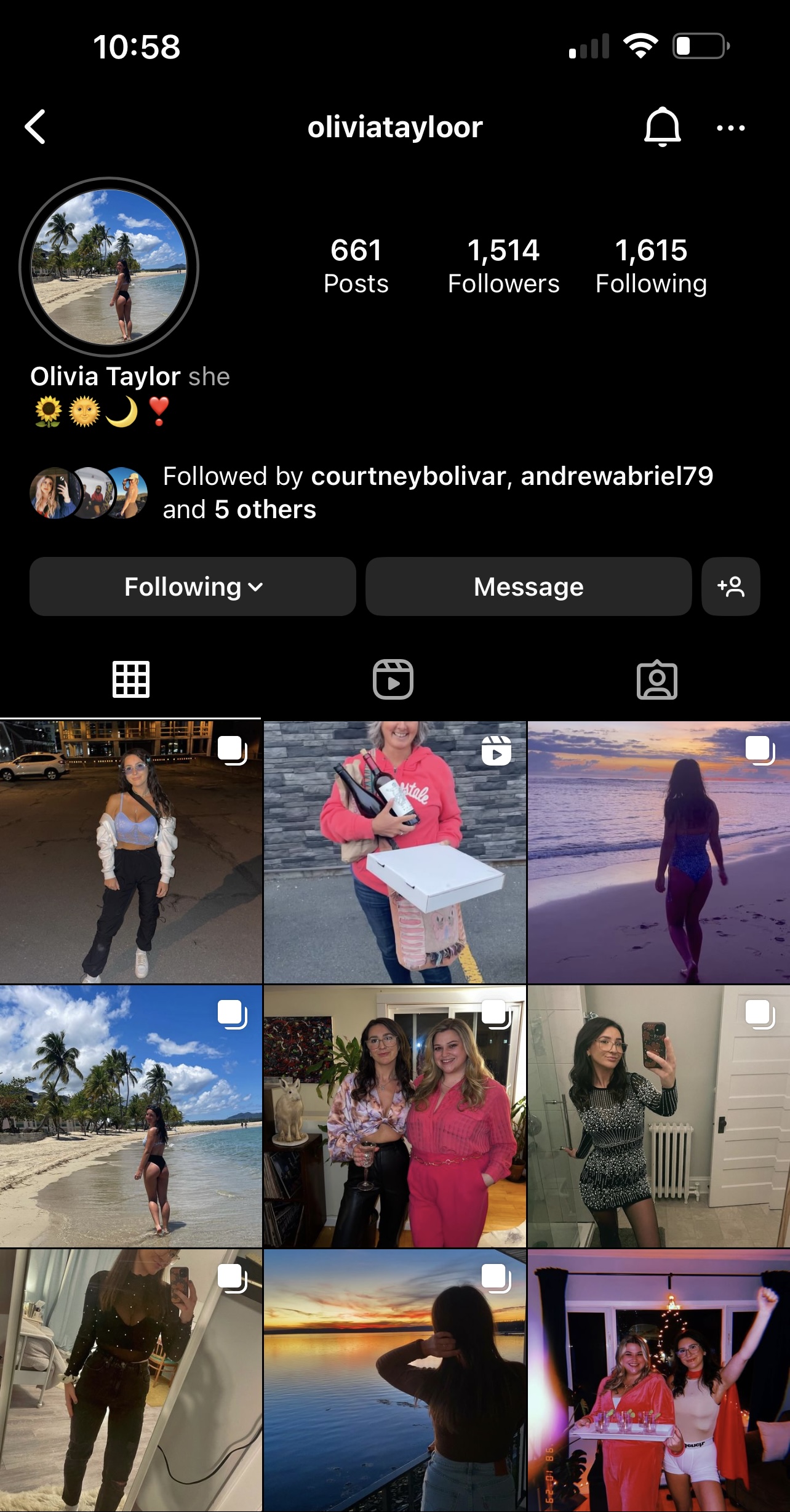Open the notifications bell for this profile

[x=662, y=127]
